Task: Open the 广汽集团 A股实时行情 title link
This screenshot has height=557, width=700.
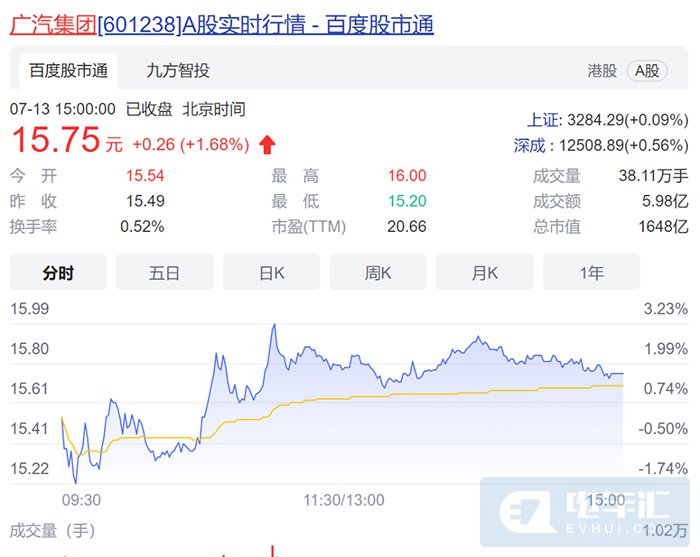Action: point(222,25)
